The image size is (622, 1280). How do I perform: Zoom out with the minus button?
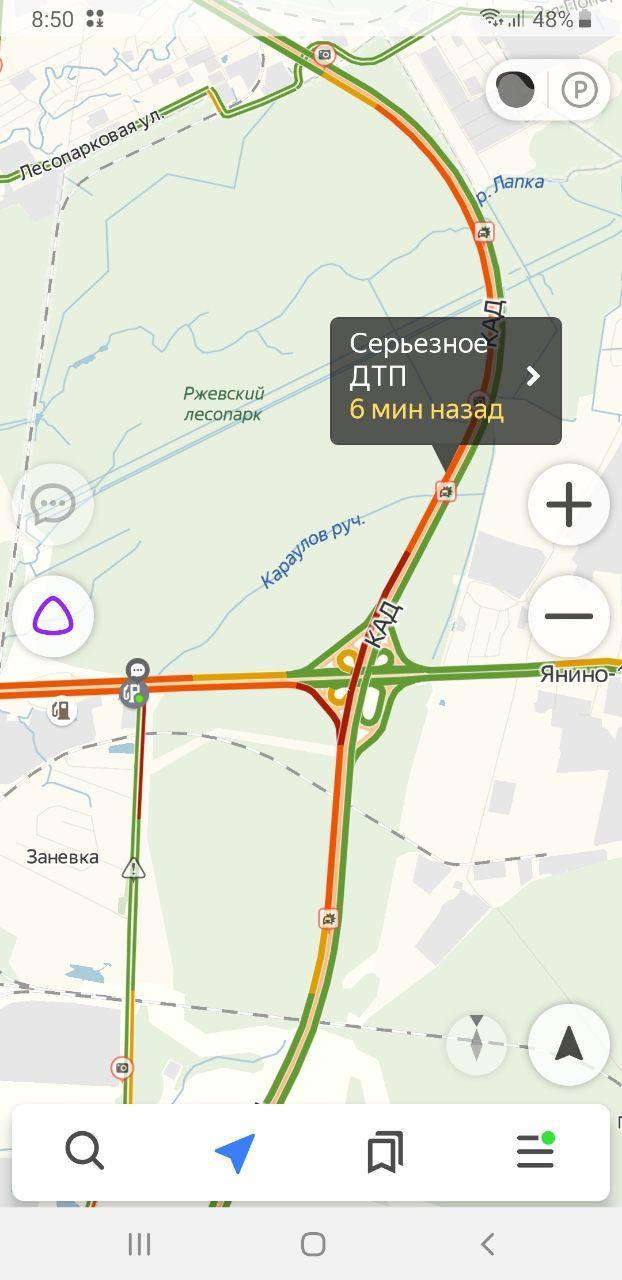tap(569, 616)
